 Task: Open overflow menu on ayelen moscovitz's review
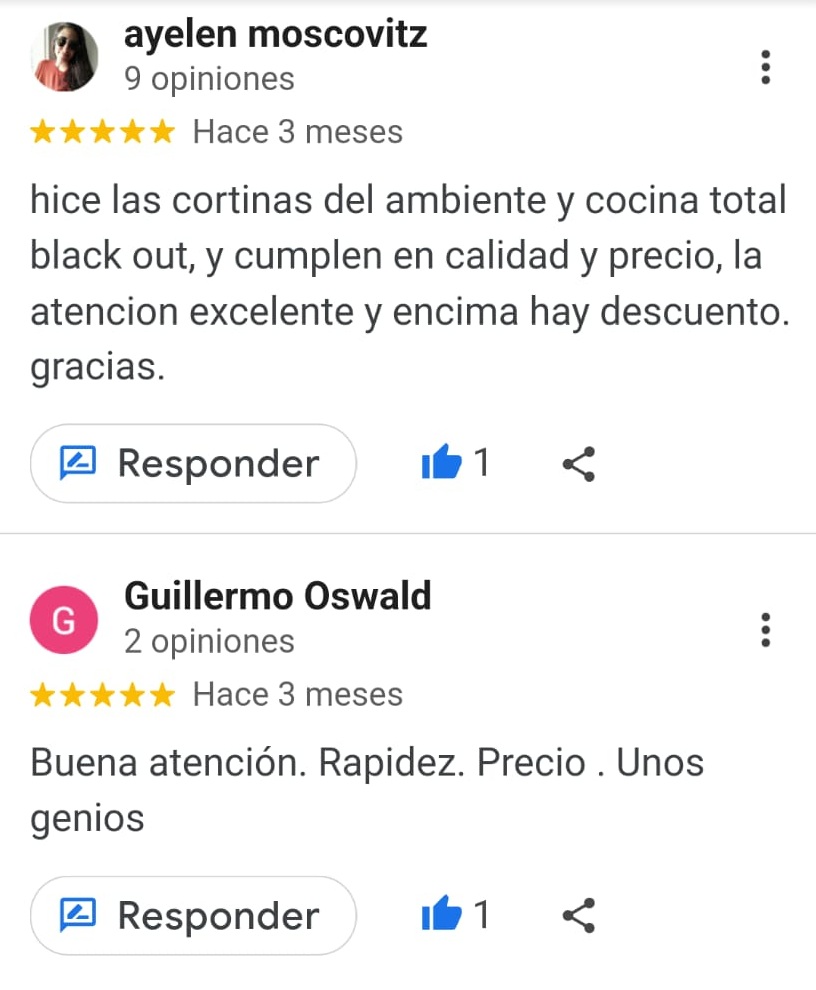[x=765, y=66]
